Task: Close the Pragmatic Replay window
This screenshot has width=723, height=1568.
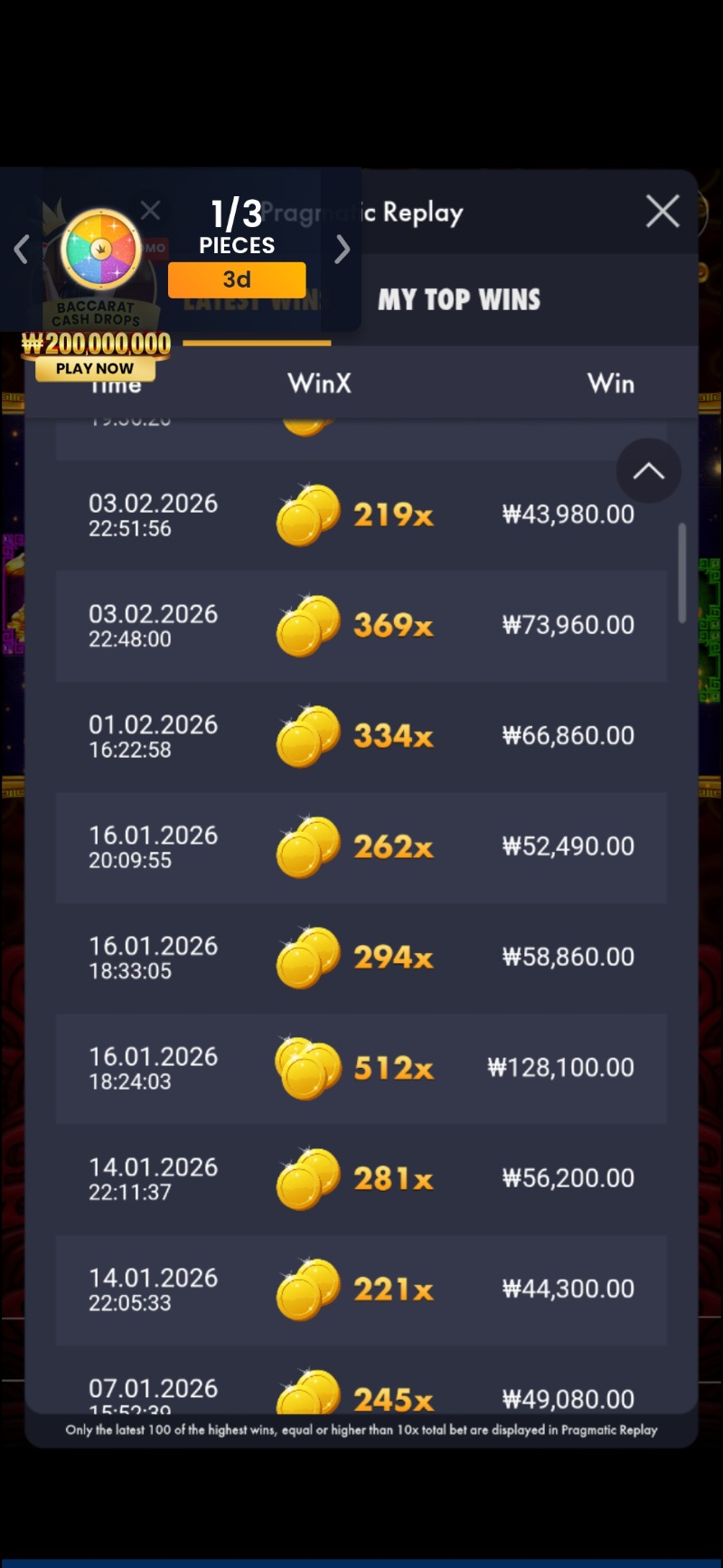Action: coord(662,211)
